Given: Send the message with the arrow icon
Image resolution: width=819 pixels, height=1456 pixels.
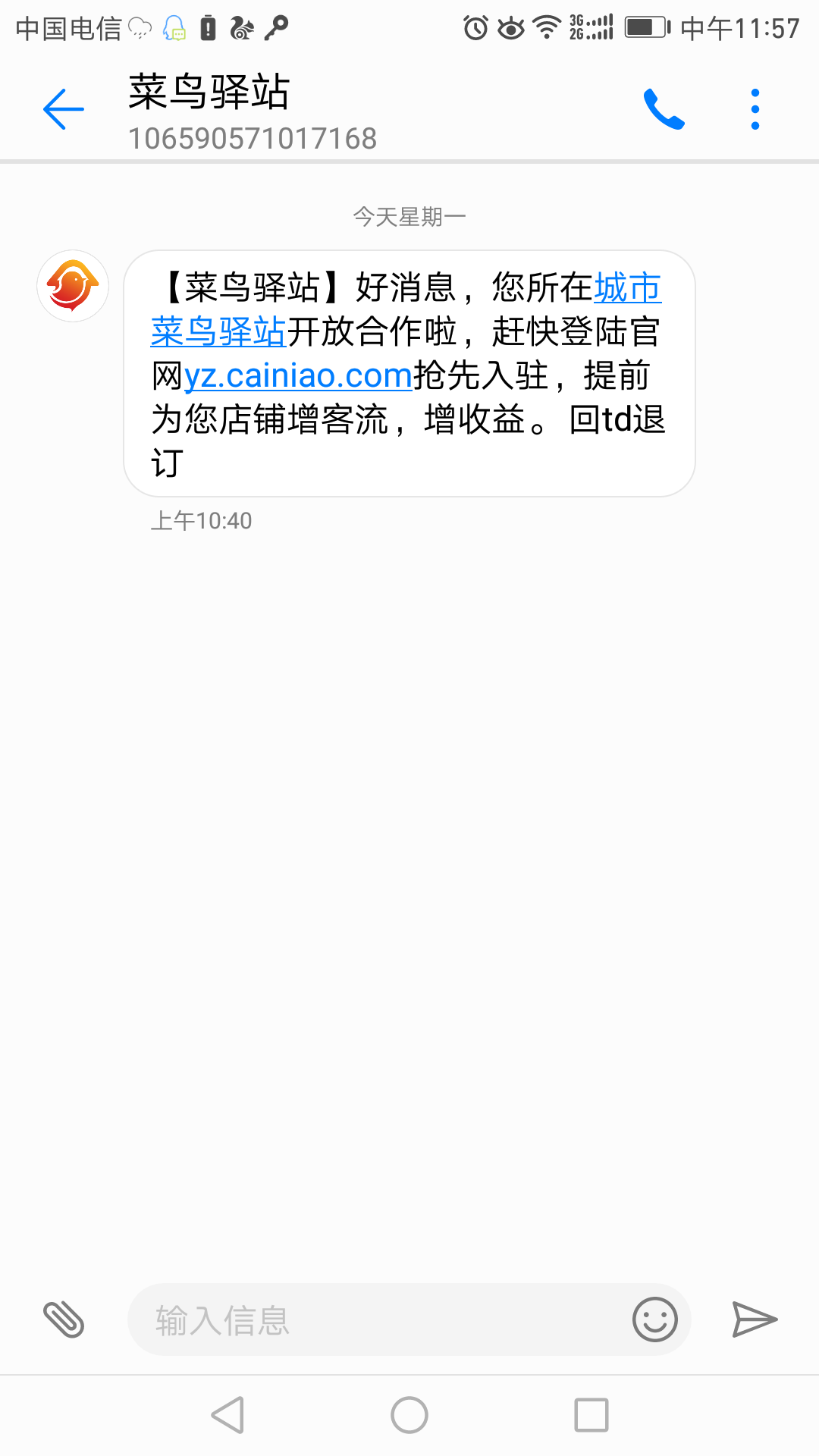Looking at the screenshot, I should 754,1319.
